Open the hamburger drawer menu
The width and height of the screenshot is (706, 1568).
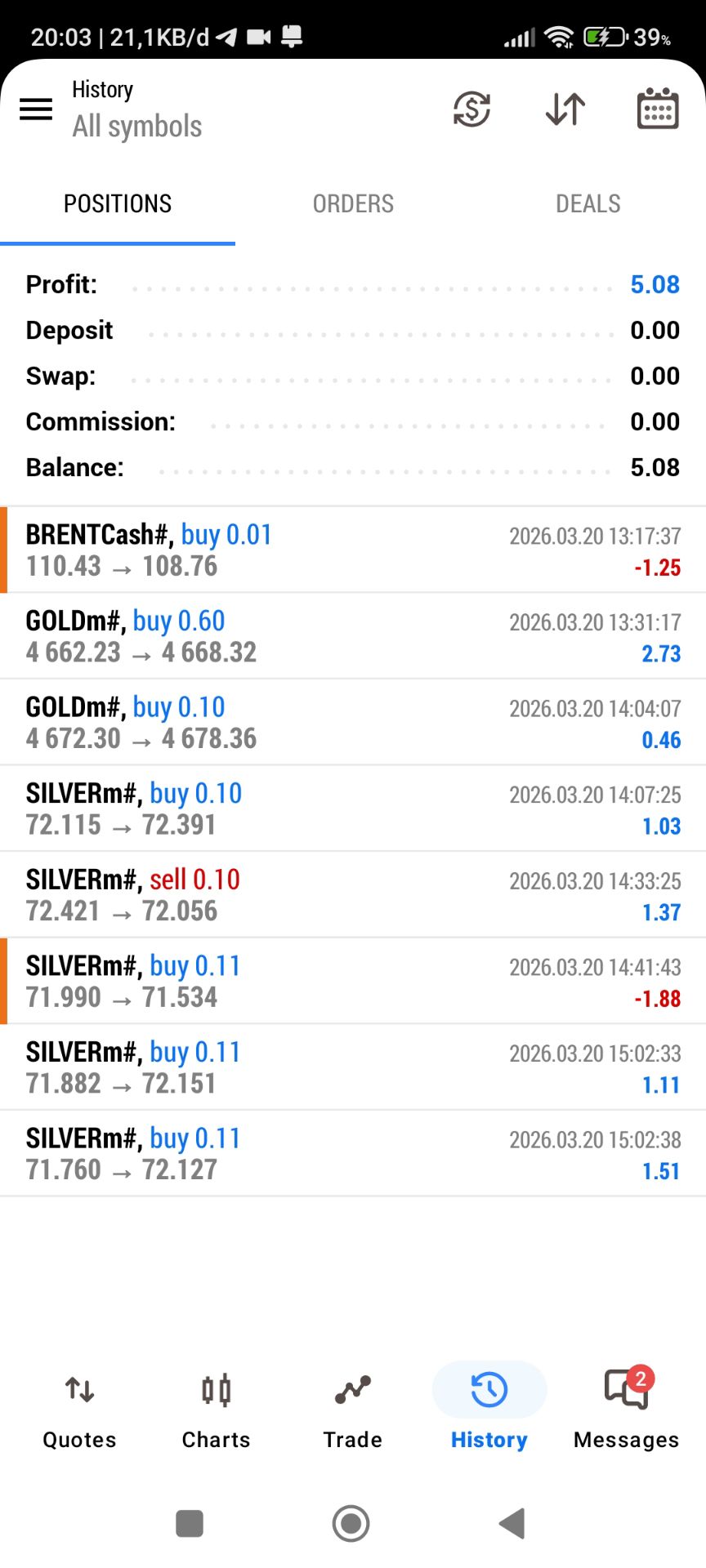[36, 109]
